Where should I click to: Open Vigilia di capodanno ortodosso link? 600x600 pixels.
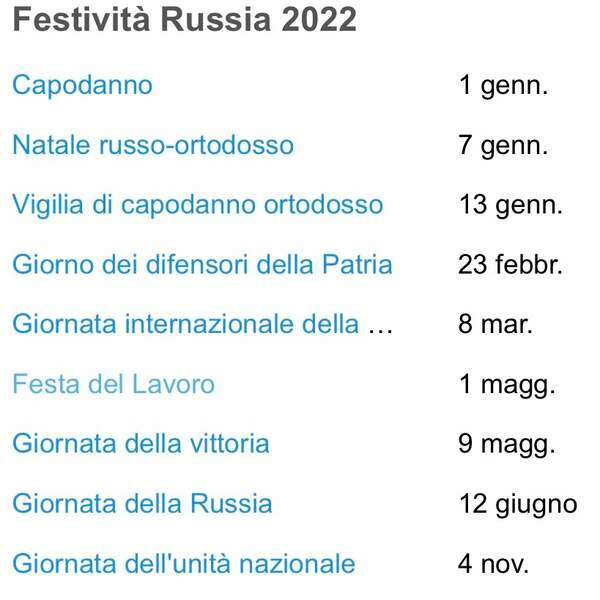pos(197,205)
